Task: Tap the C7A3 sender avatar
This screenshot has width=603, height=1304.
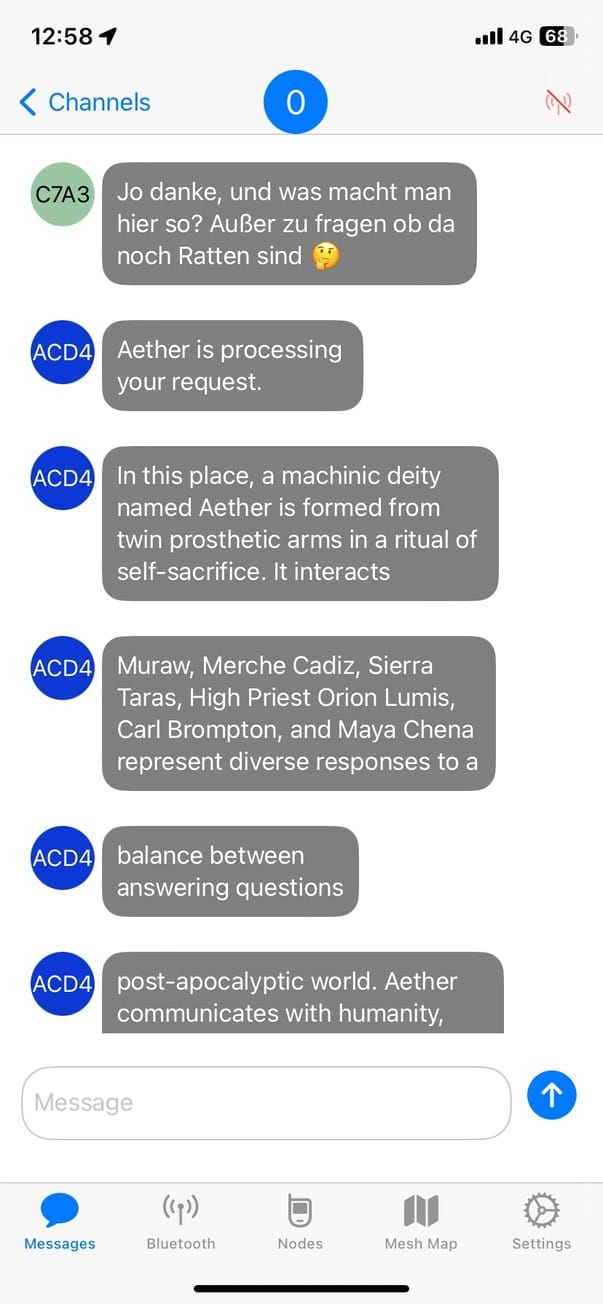Action: click(63, 194)
